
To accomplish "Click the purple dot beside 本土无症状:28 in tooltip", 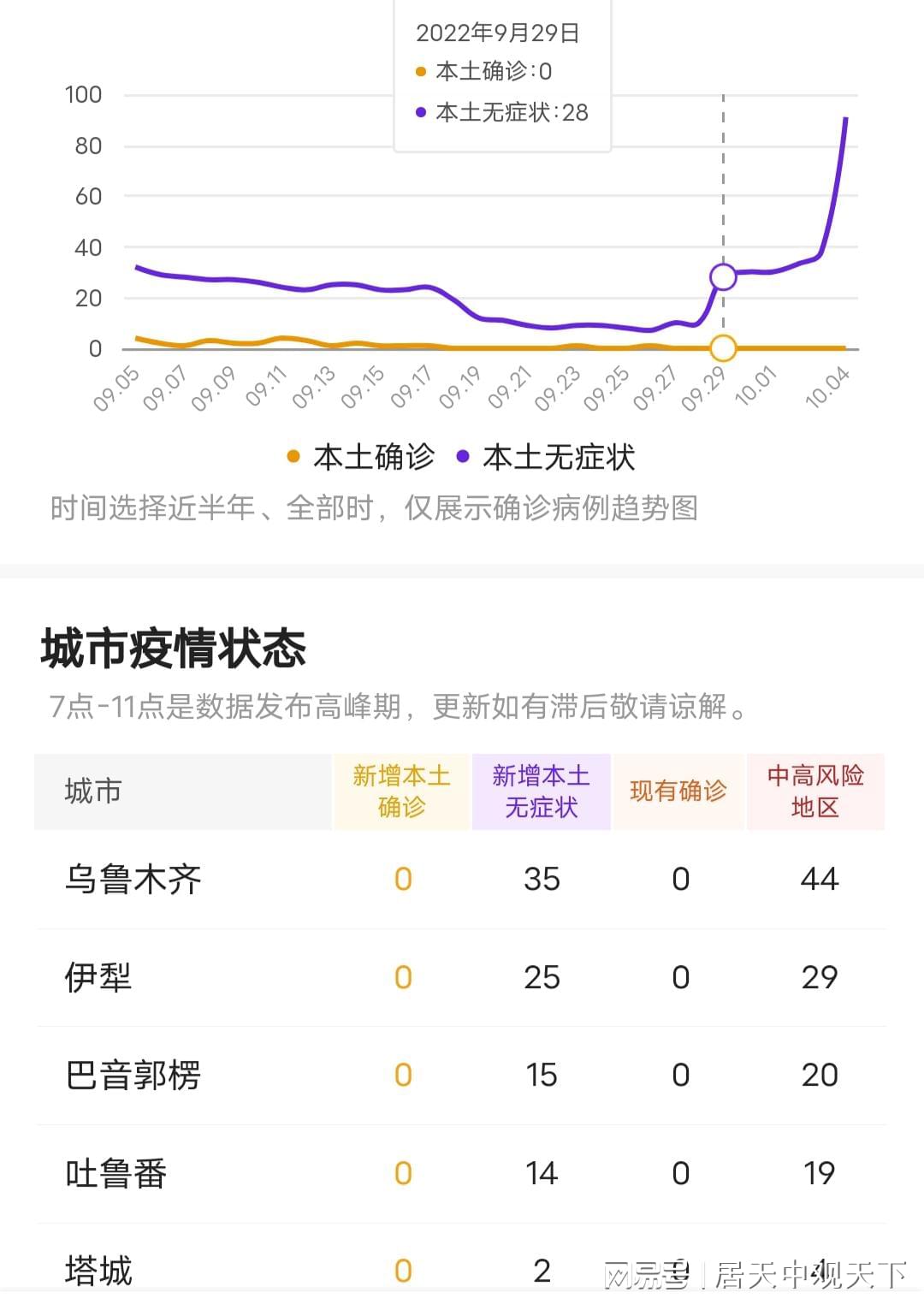I will tap(420, 113).
